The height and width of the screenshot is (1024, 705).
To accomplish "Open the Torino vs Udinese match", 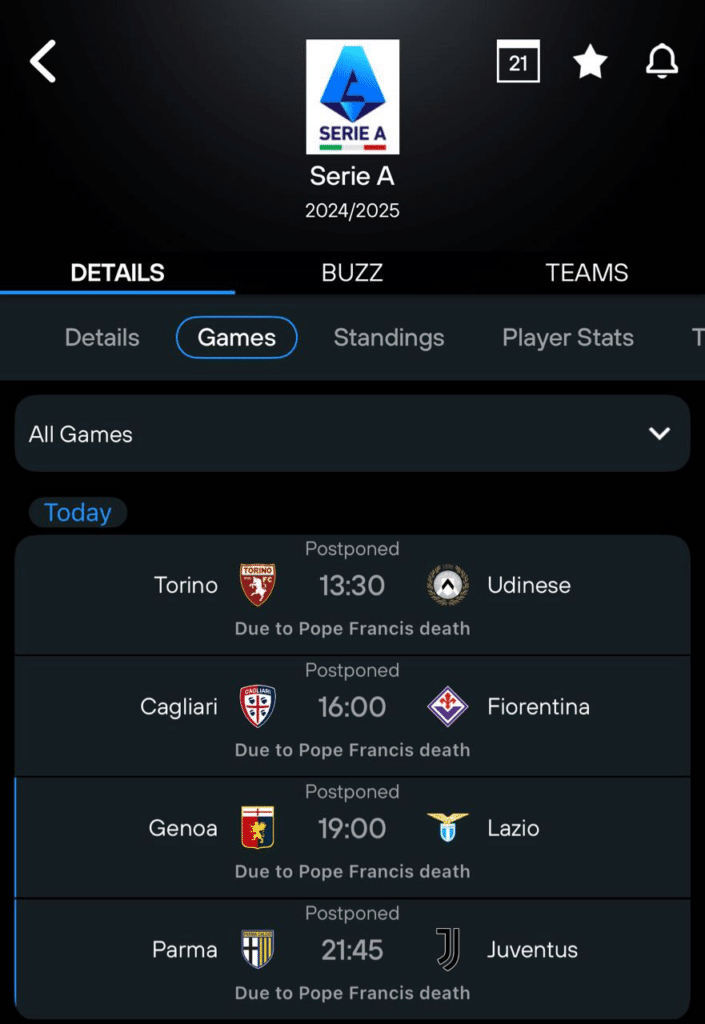I will click(352, 595).
